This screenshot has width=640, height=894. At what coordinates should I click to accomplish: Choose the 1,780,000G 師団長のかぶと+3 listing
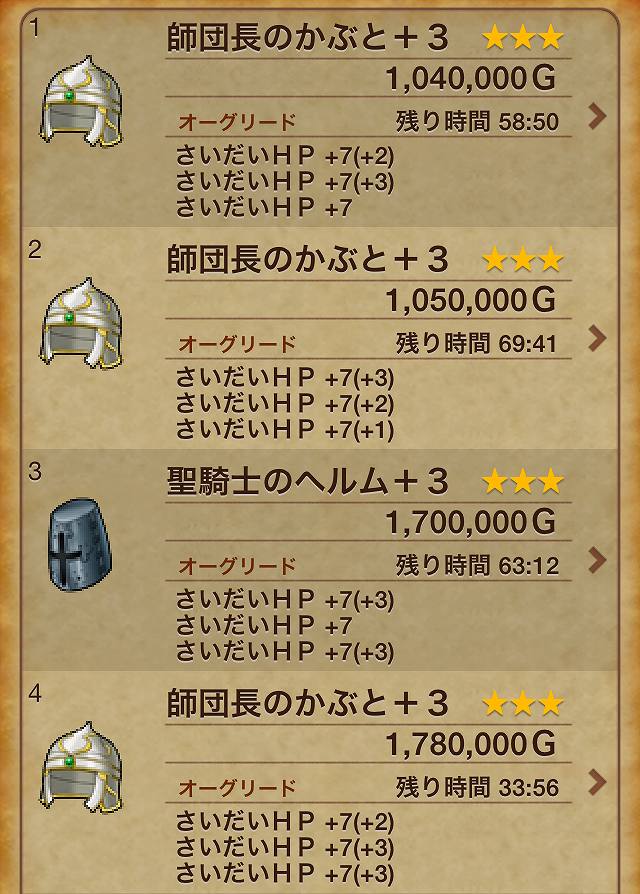pos(598,780)
